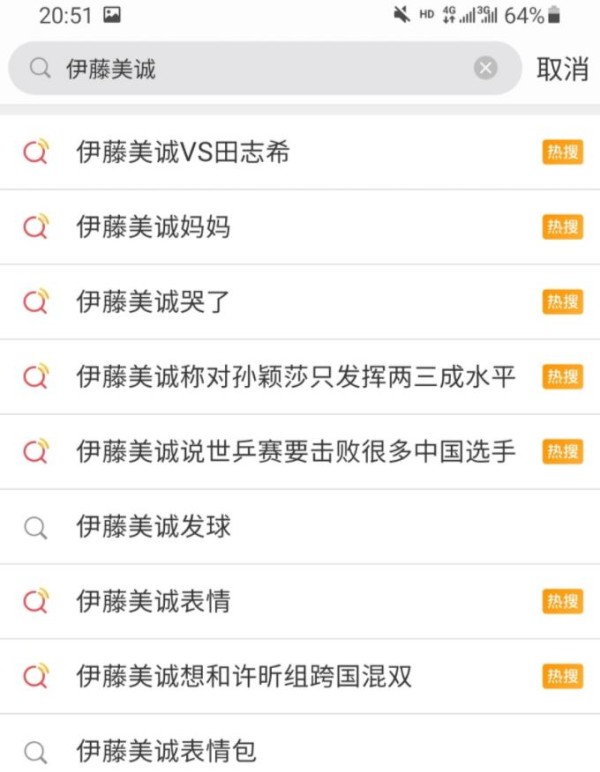The image size is (600, 772).
Task: Tap the search field containing 伊藤美诚
Action: pyautogui.click(x=260, y=68)
